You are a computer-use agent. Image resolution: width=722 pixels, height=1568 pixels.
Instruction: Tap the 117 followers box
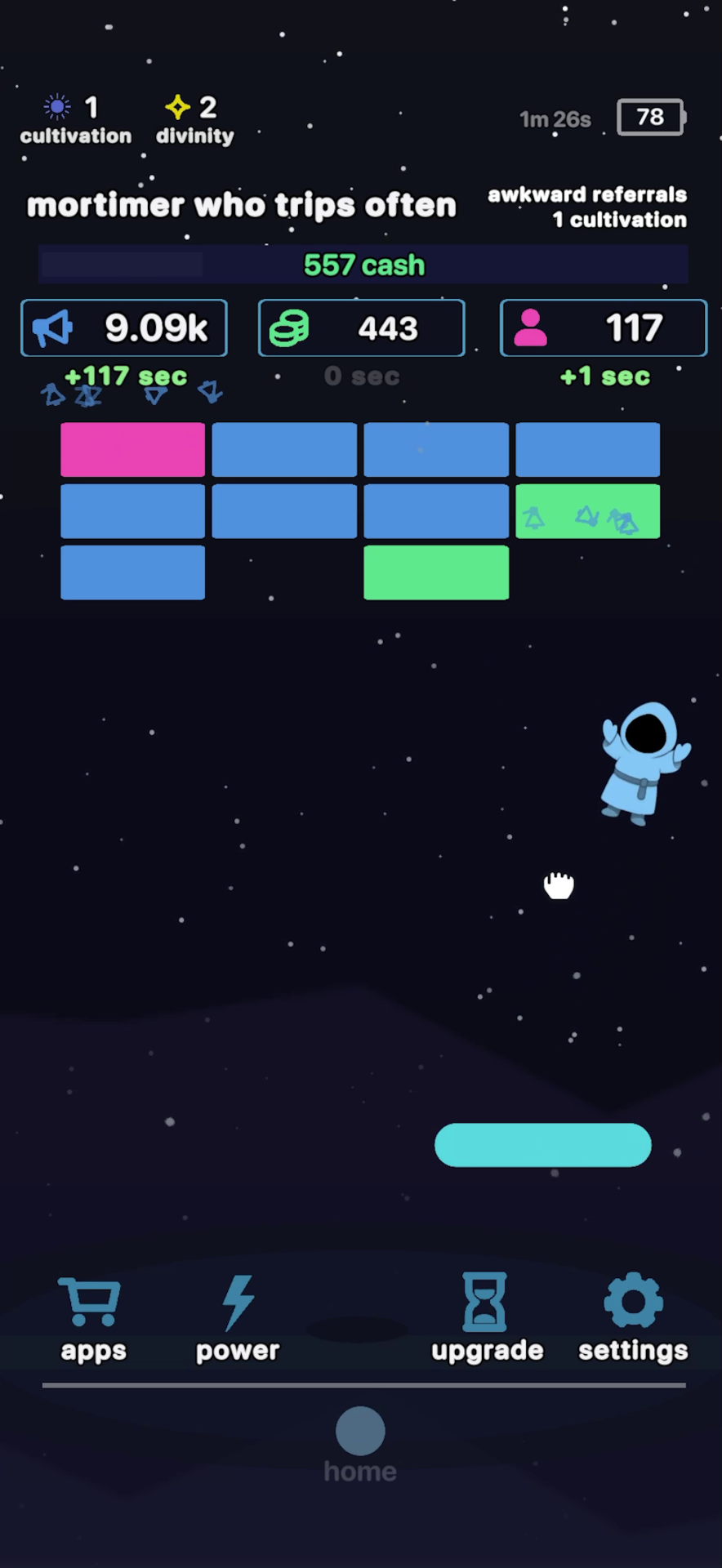pos(603,328)
